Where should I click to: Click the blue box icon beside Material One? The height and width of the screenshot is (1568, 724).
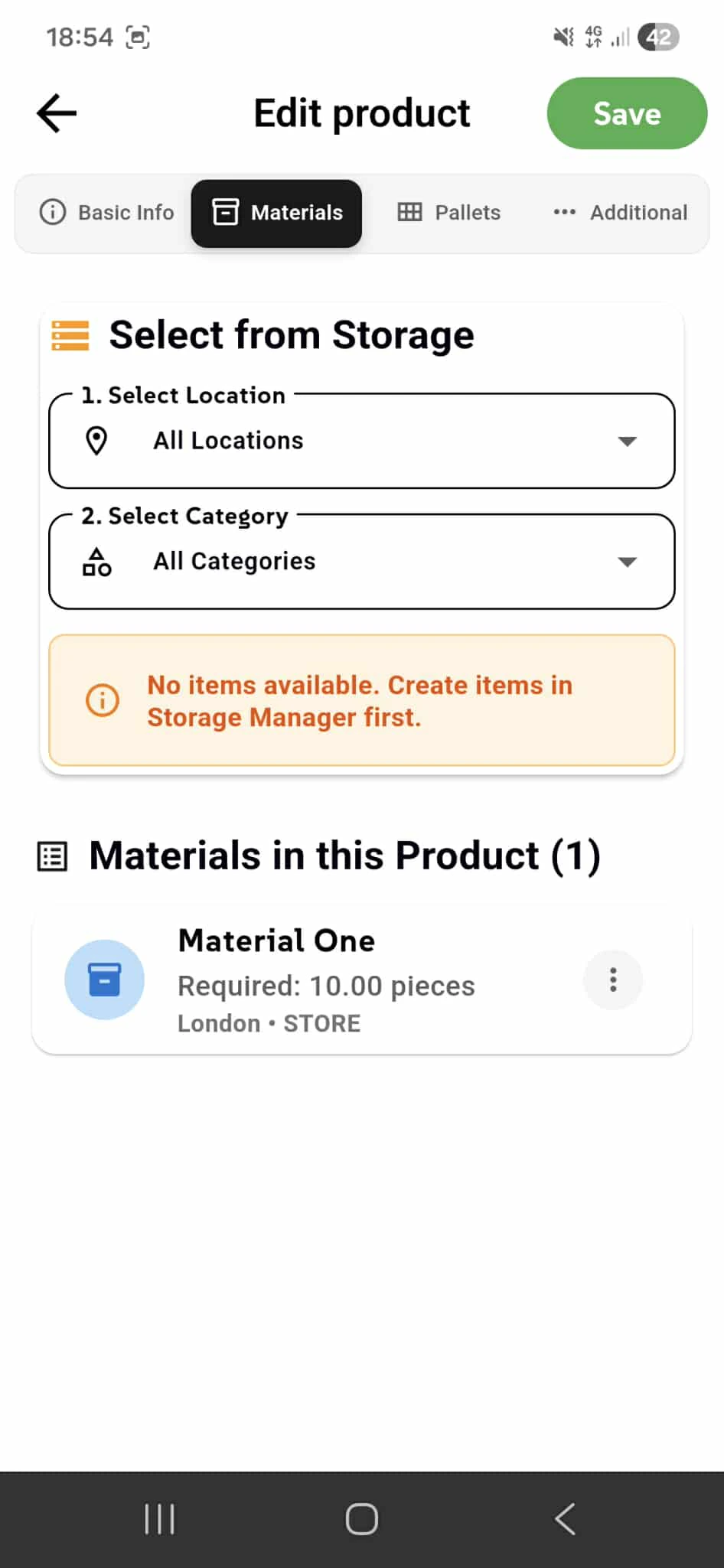(104, 980)
